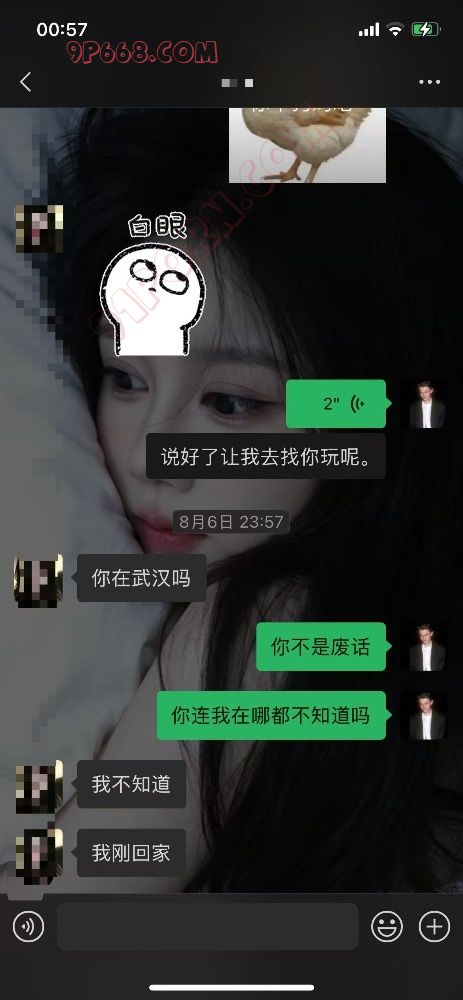Go back to the chat list
This screenshot has width=463, height=1000.
coord(26,82)
